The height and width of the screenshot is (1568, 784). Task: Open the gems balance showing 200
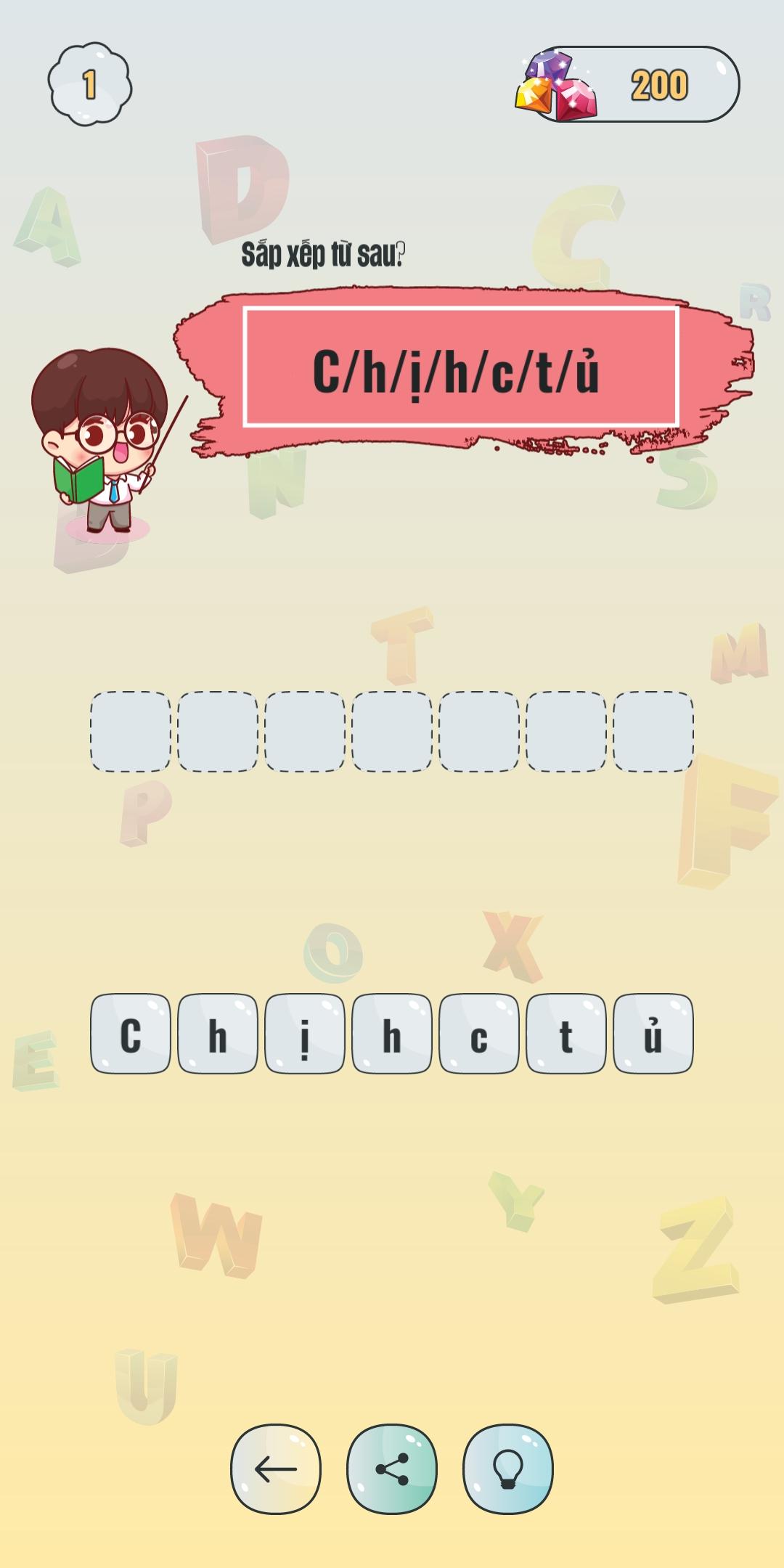pos(629,84)
